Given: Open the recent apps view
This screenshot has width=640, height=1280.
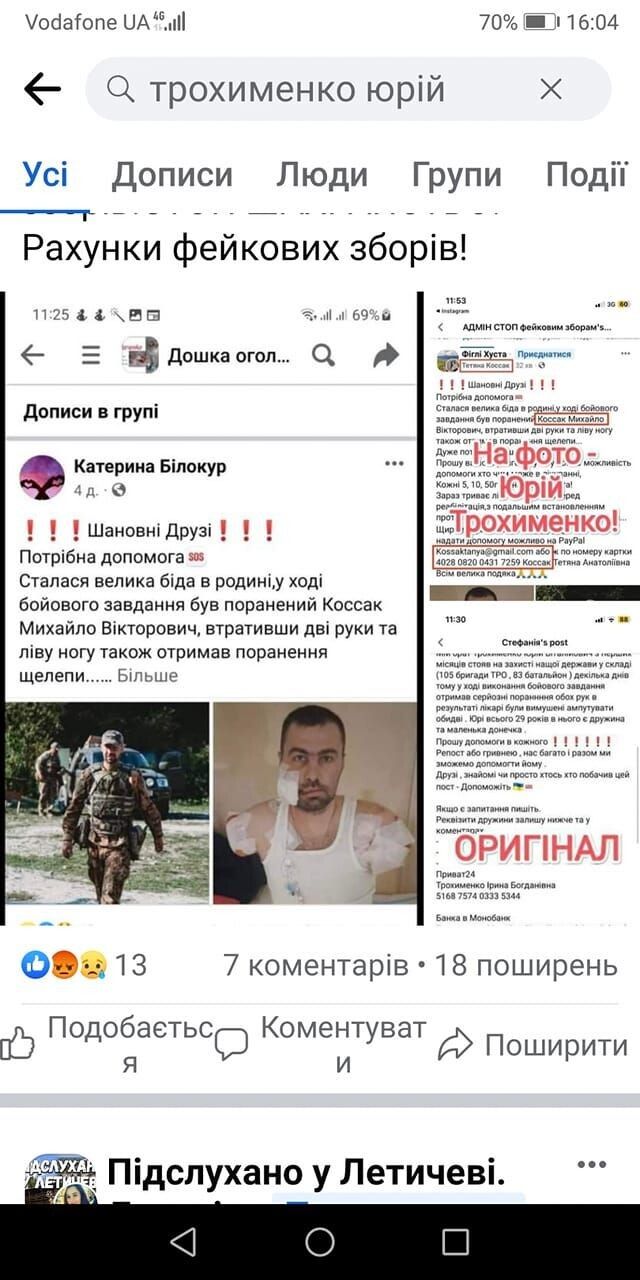Looking at the screenshot, I should click(455, 1242).
